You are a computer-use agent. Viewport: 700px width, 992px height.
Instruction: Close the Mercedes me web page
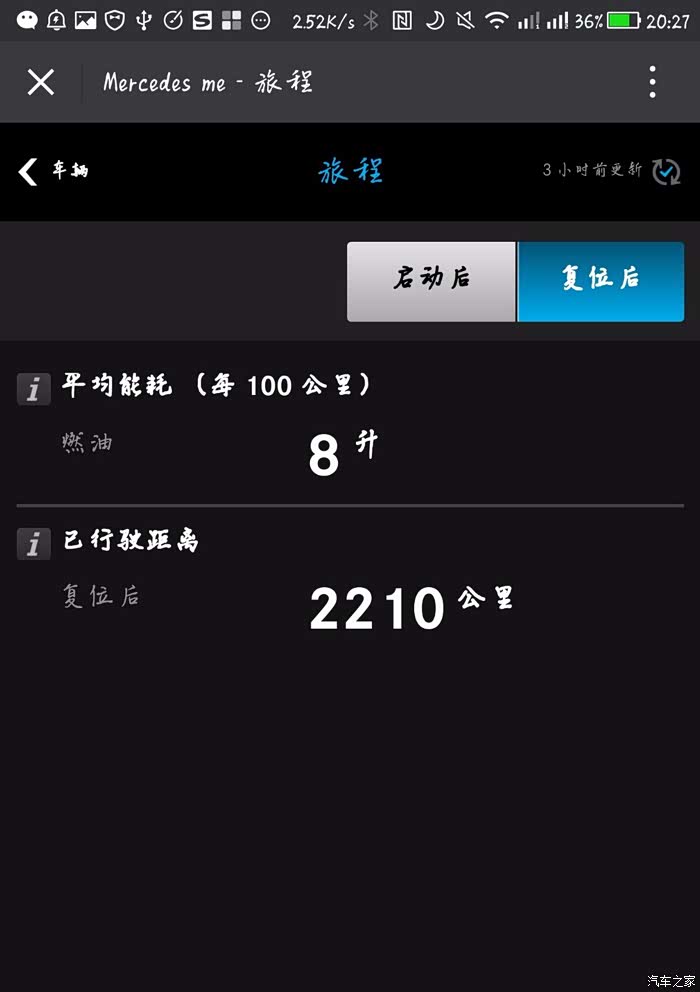click(x=40, y=82)
